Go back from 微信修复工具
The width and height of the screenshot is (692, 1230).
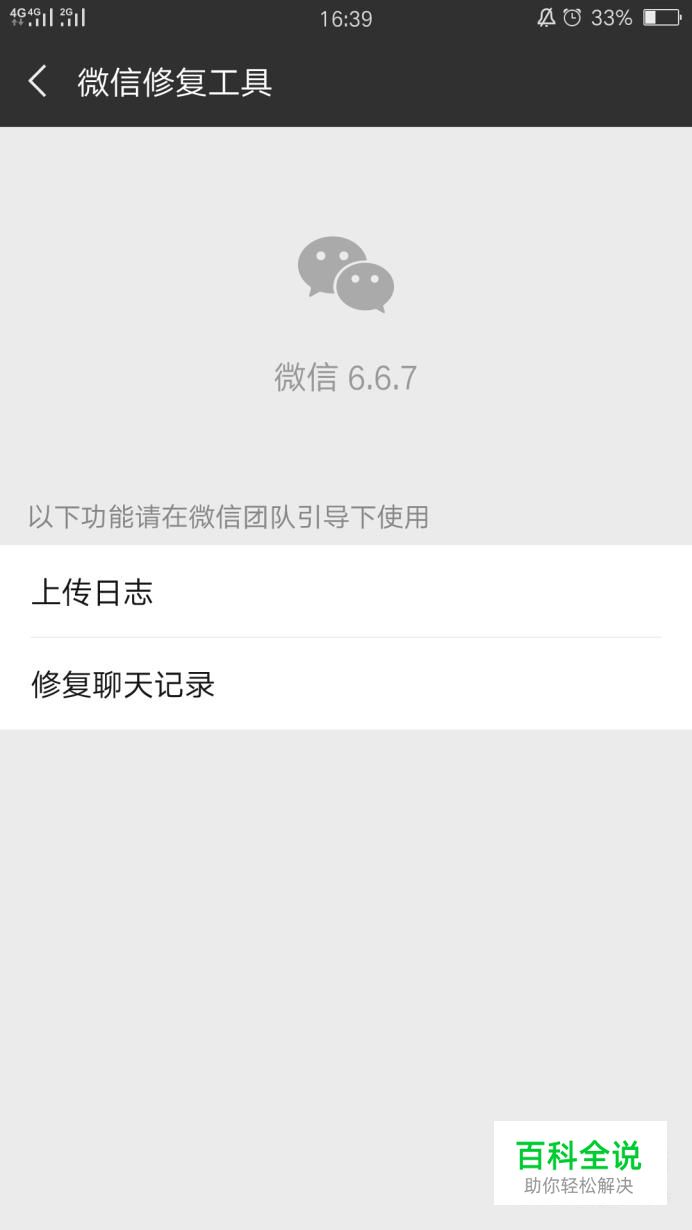38,81
